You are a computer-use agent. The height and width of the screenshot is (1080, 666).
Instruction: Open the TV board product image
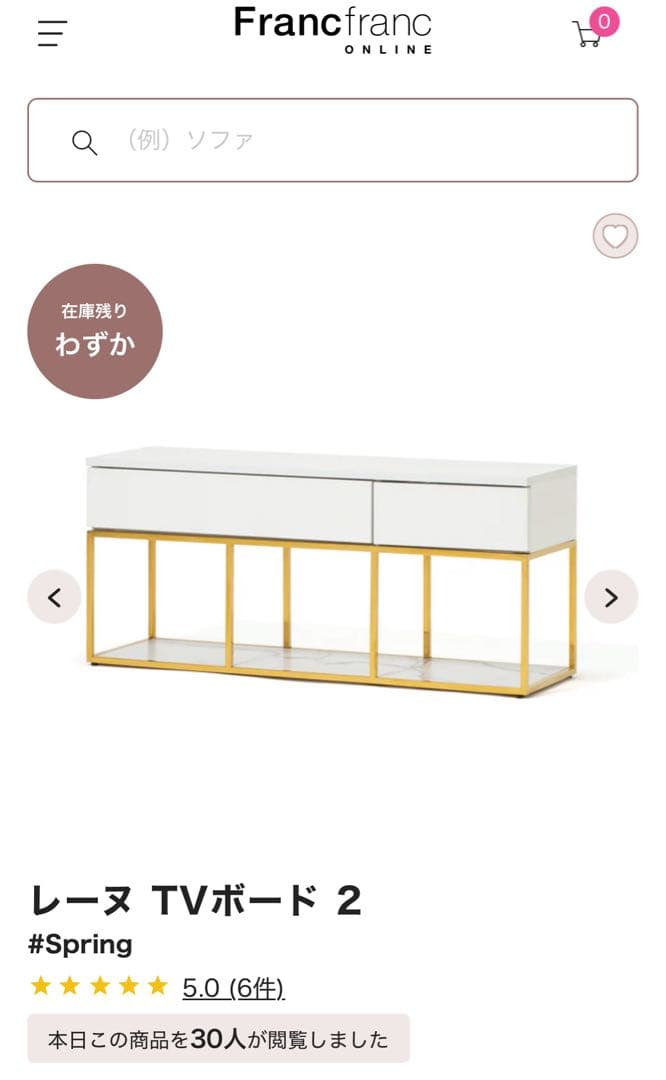[x=332, y=570]
